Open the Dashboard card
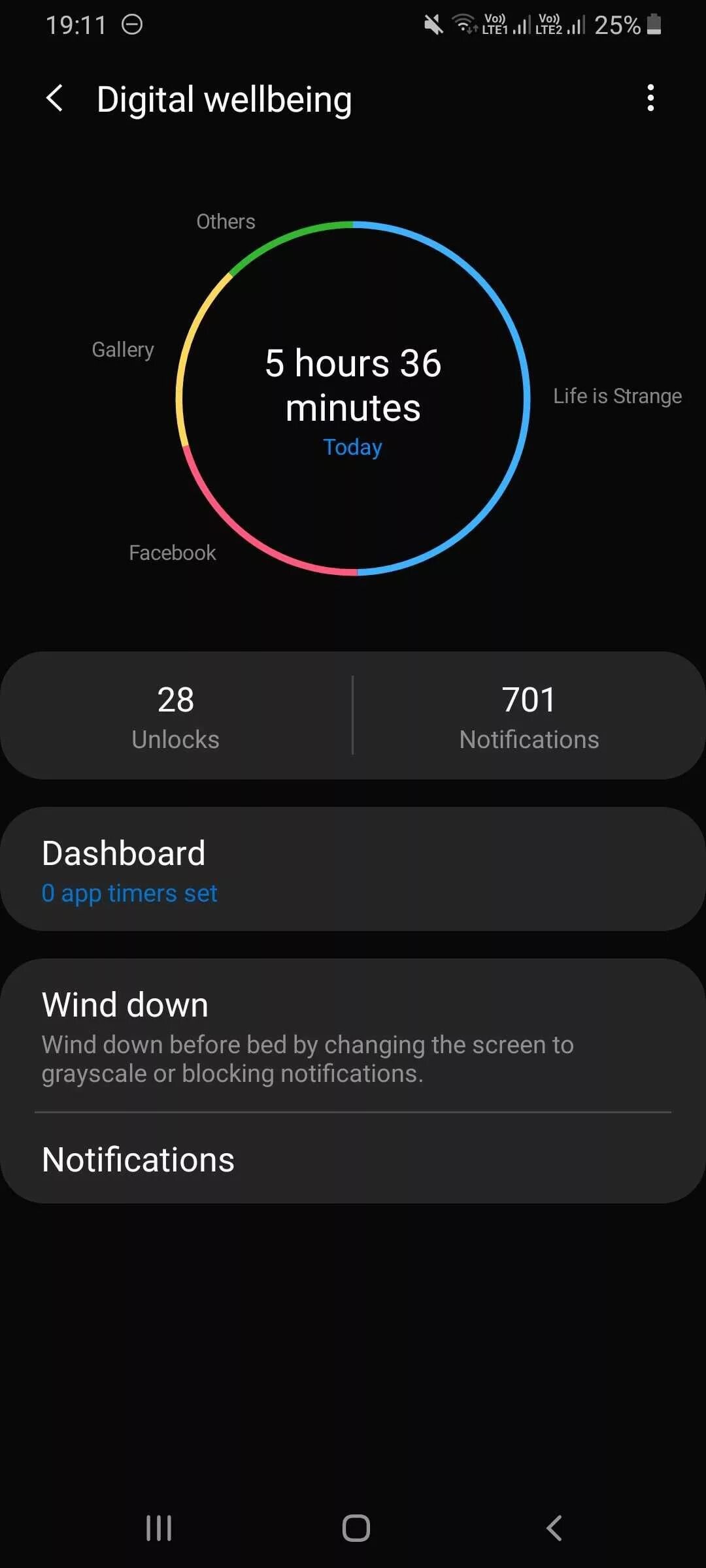The height and width of the screenshot is (1568, 706). [353, 869]
